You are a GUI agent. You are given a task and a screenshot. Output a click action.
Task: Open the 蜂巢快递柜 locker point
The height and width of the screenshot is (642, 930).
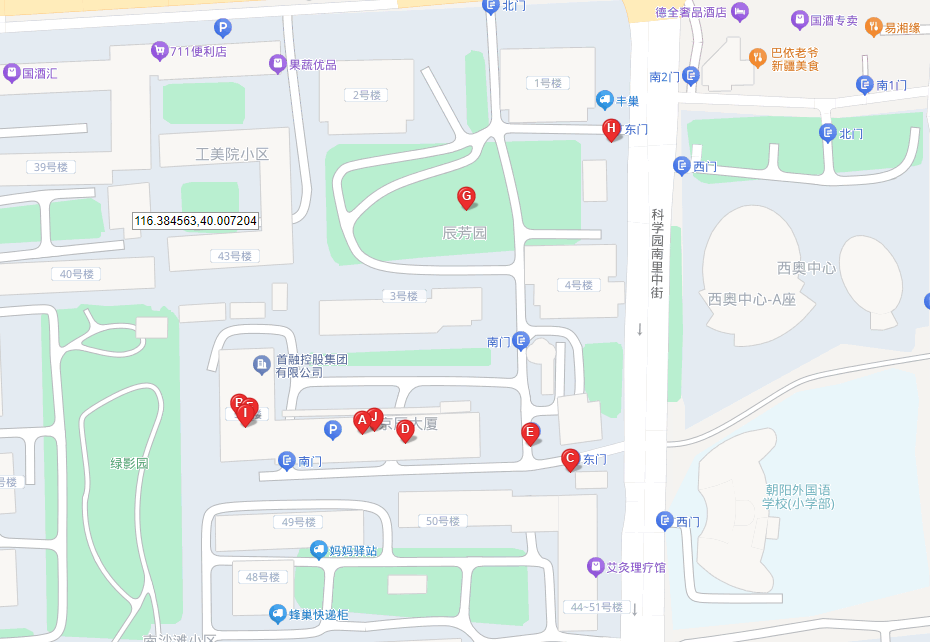pos(278,613)
